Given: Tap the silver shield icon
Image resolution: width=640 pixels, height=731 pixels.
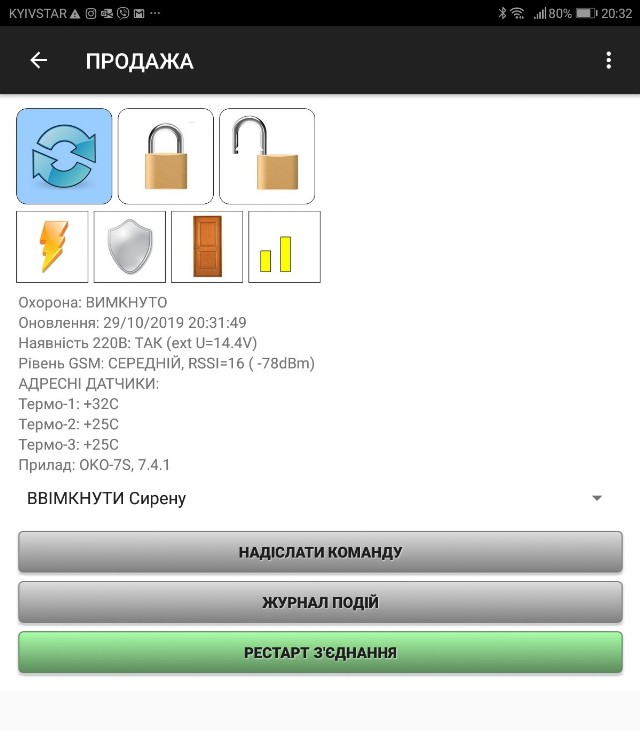Looking at the screenshot, I should [130, 247].
